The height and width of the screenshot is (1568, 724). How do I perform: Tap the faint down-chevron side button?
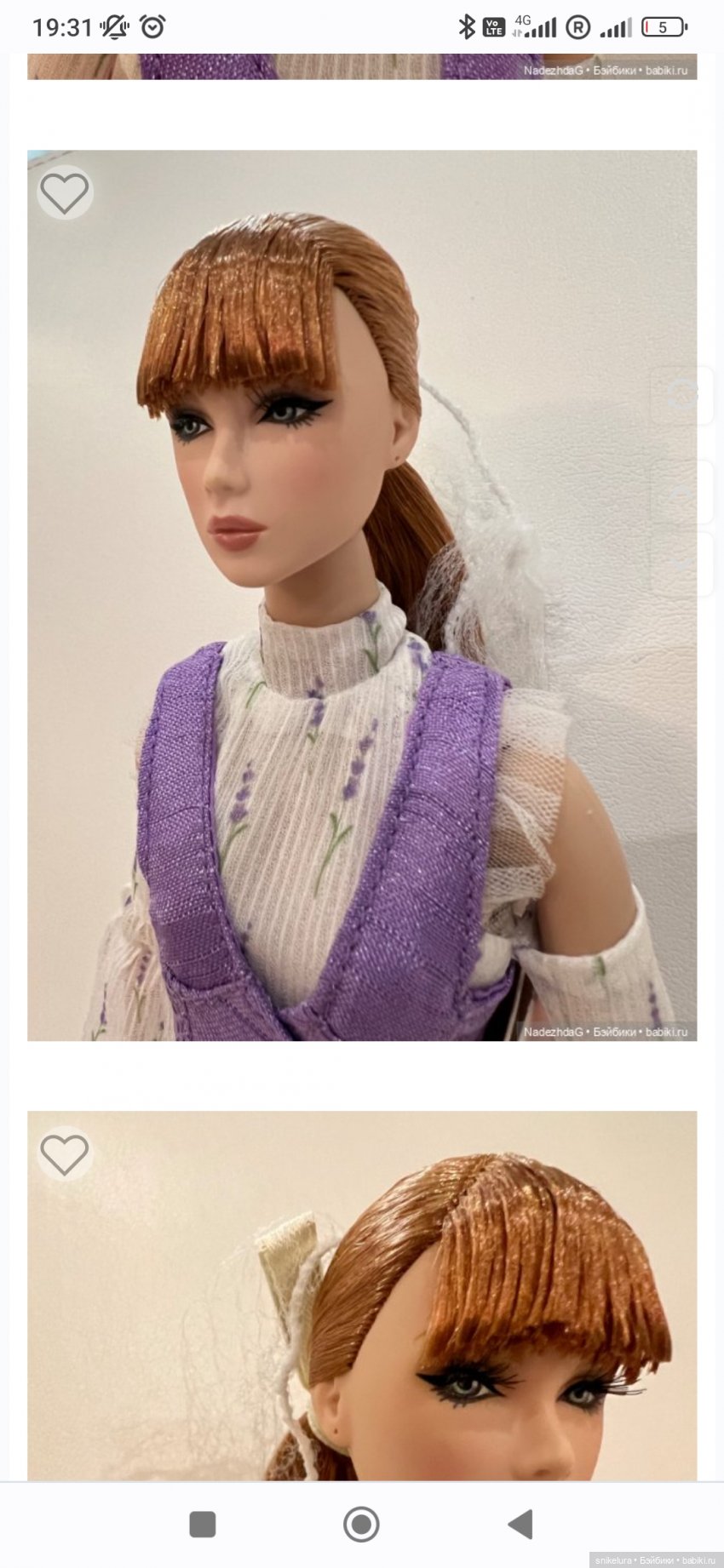point(683,561)
